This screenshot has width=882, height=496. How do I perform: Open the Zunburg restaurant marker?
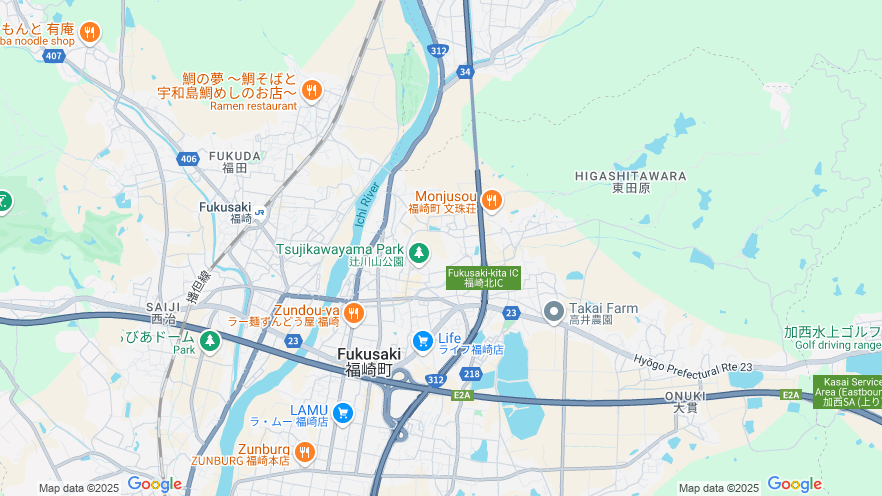[306, 452]
